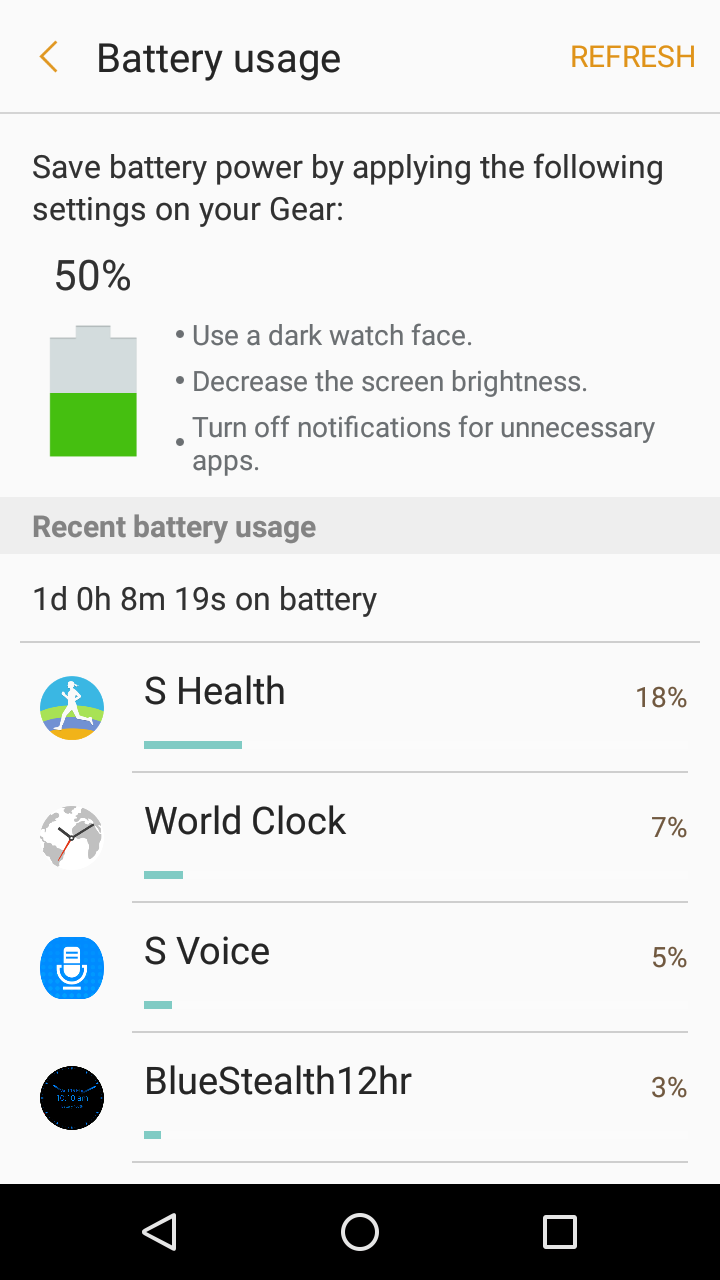Open recent apps from navigation bar

(x=560, y=1232)
